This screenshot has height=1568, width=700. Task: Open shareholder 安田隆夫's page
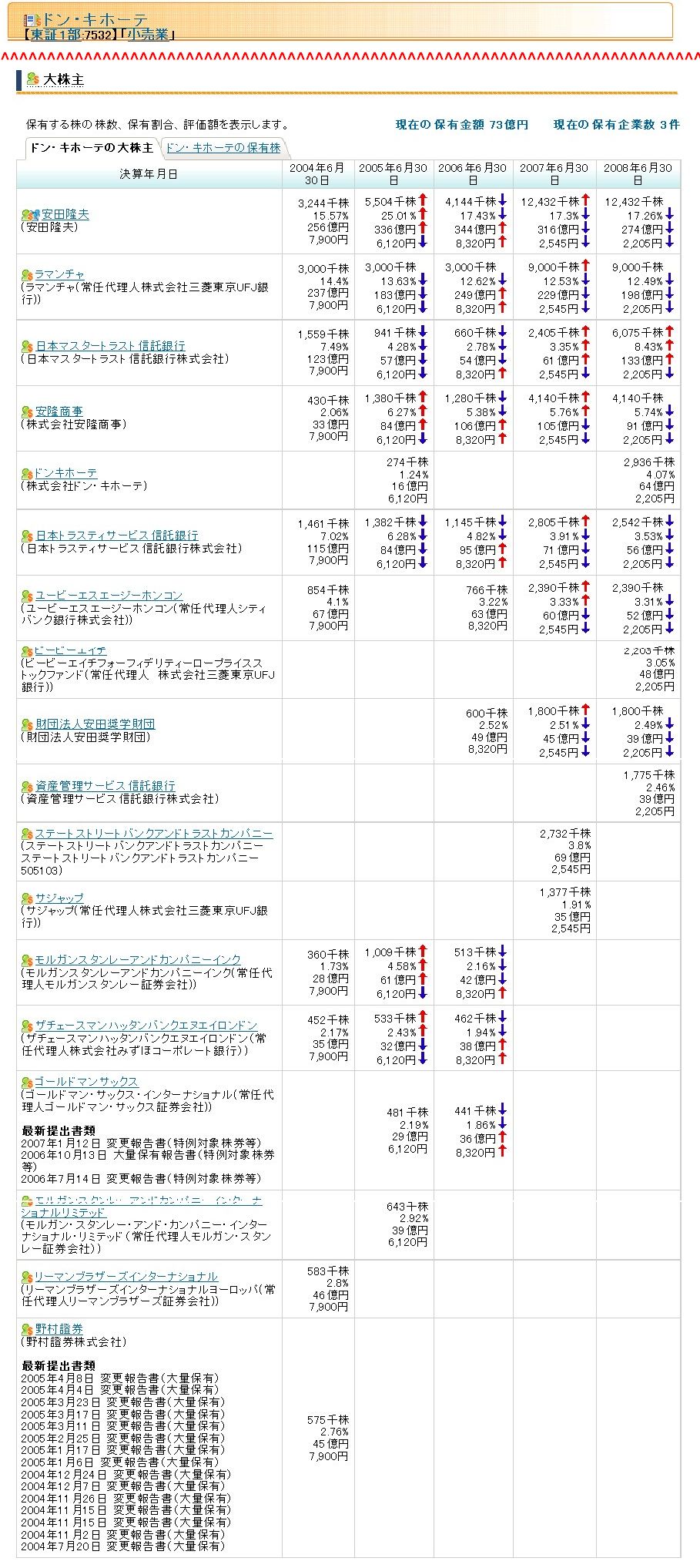(x=65, y=214)
